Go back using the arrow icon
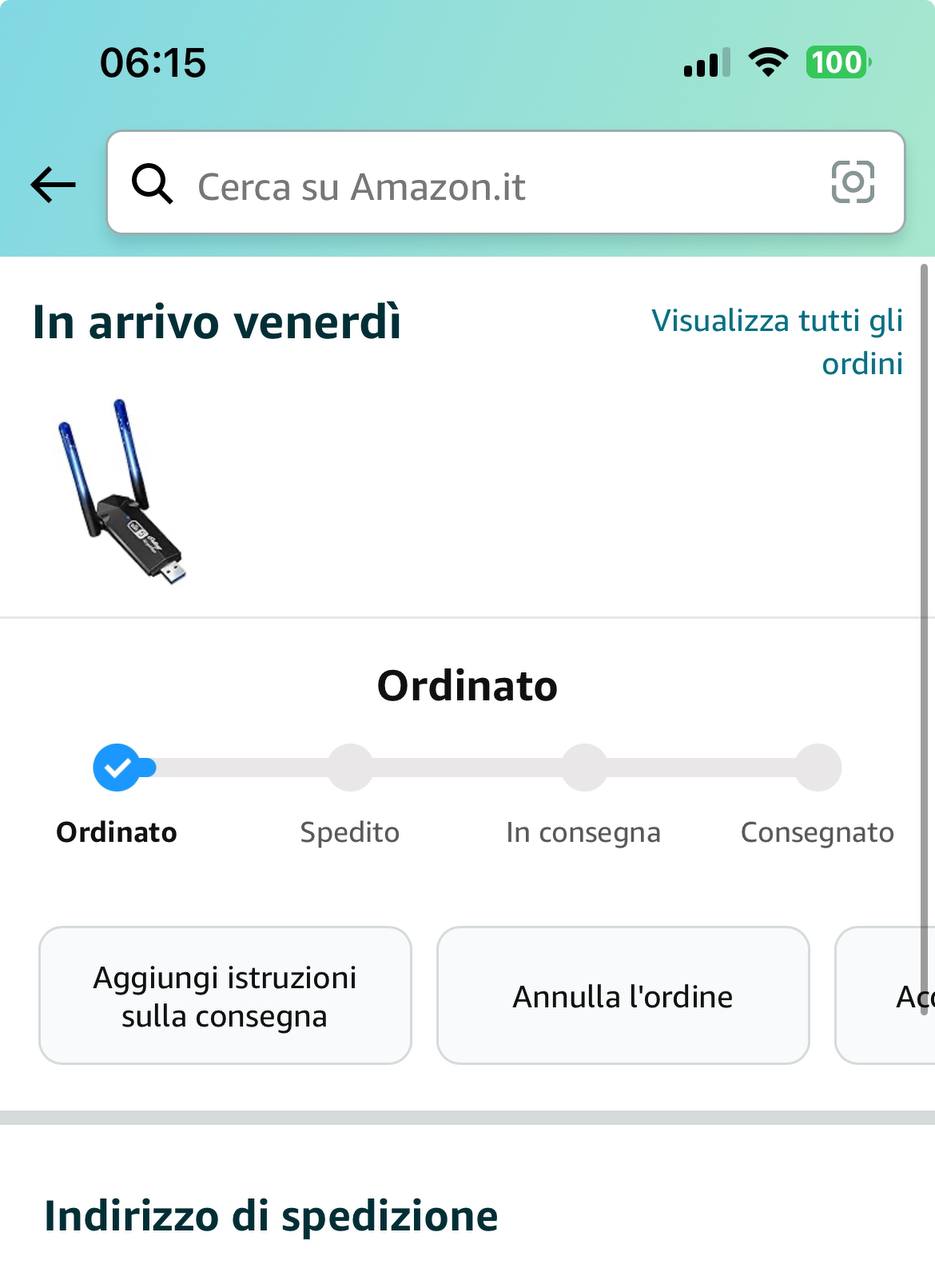This screenshot has width=935, height=1280. 53,185
